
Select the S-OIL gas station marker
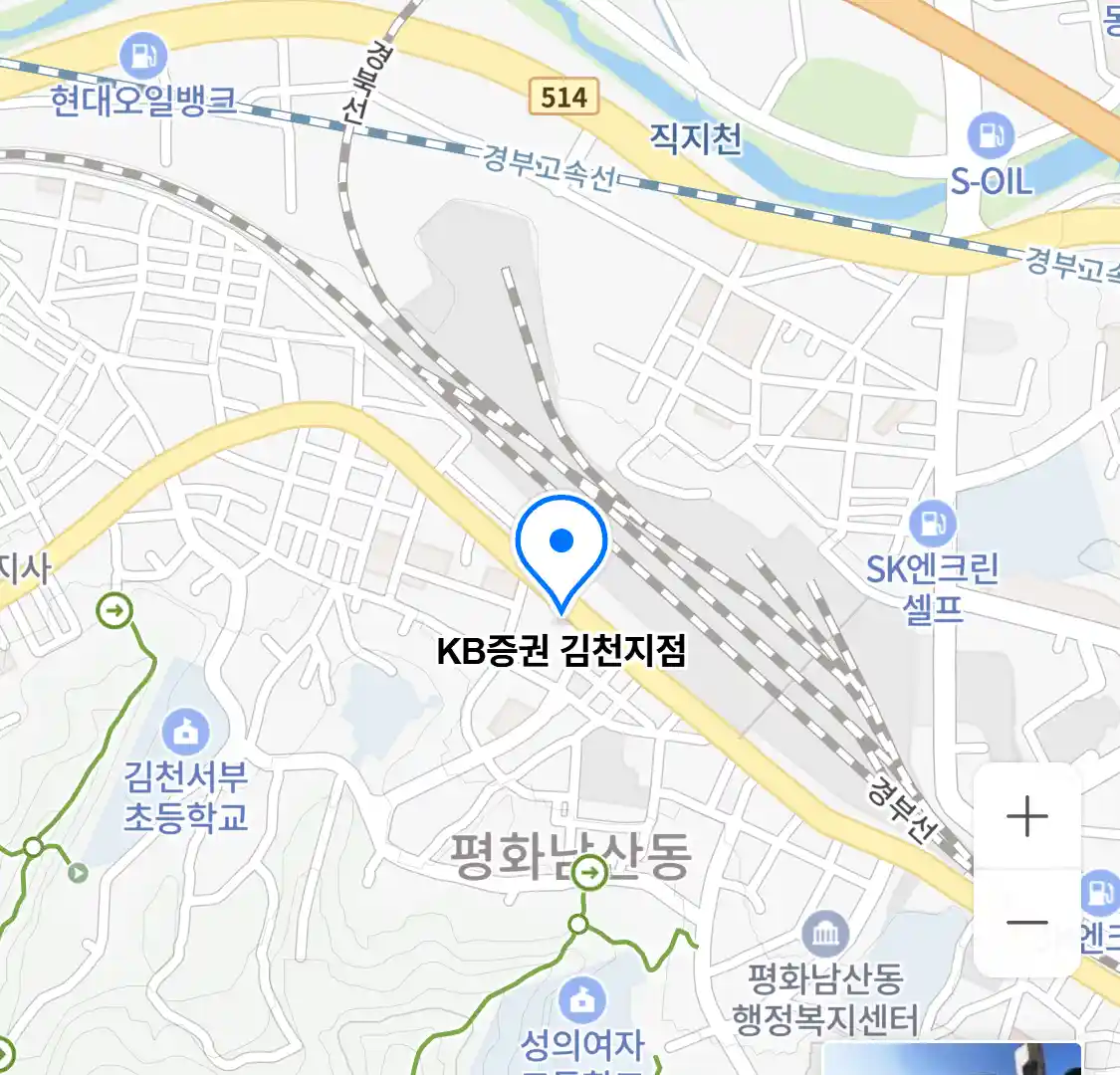click(990, 135)
